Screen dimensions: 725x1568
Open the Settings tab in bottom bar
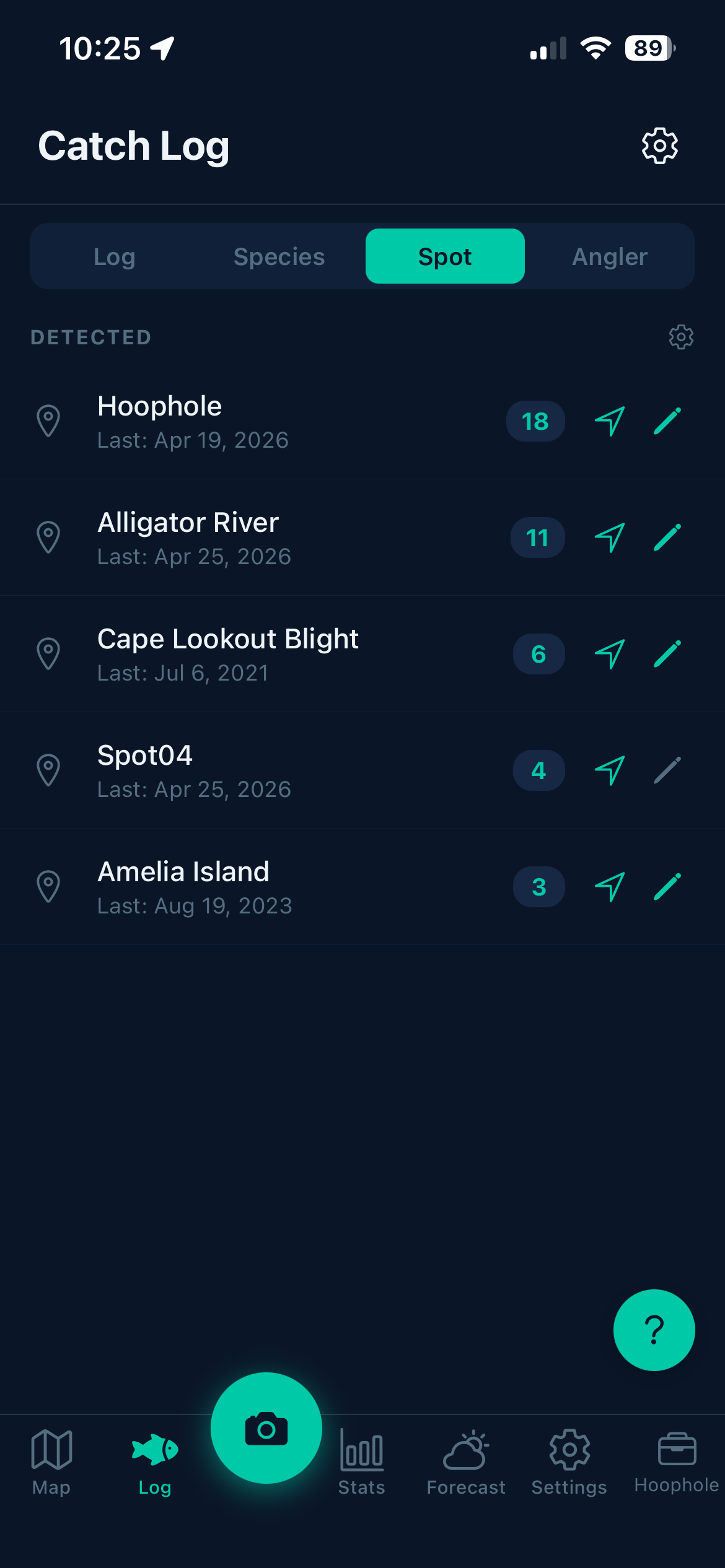[x=569, y=1461]
